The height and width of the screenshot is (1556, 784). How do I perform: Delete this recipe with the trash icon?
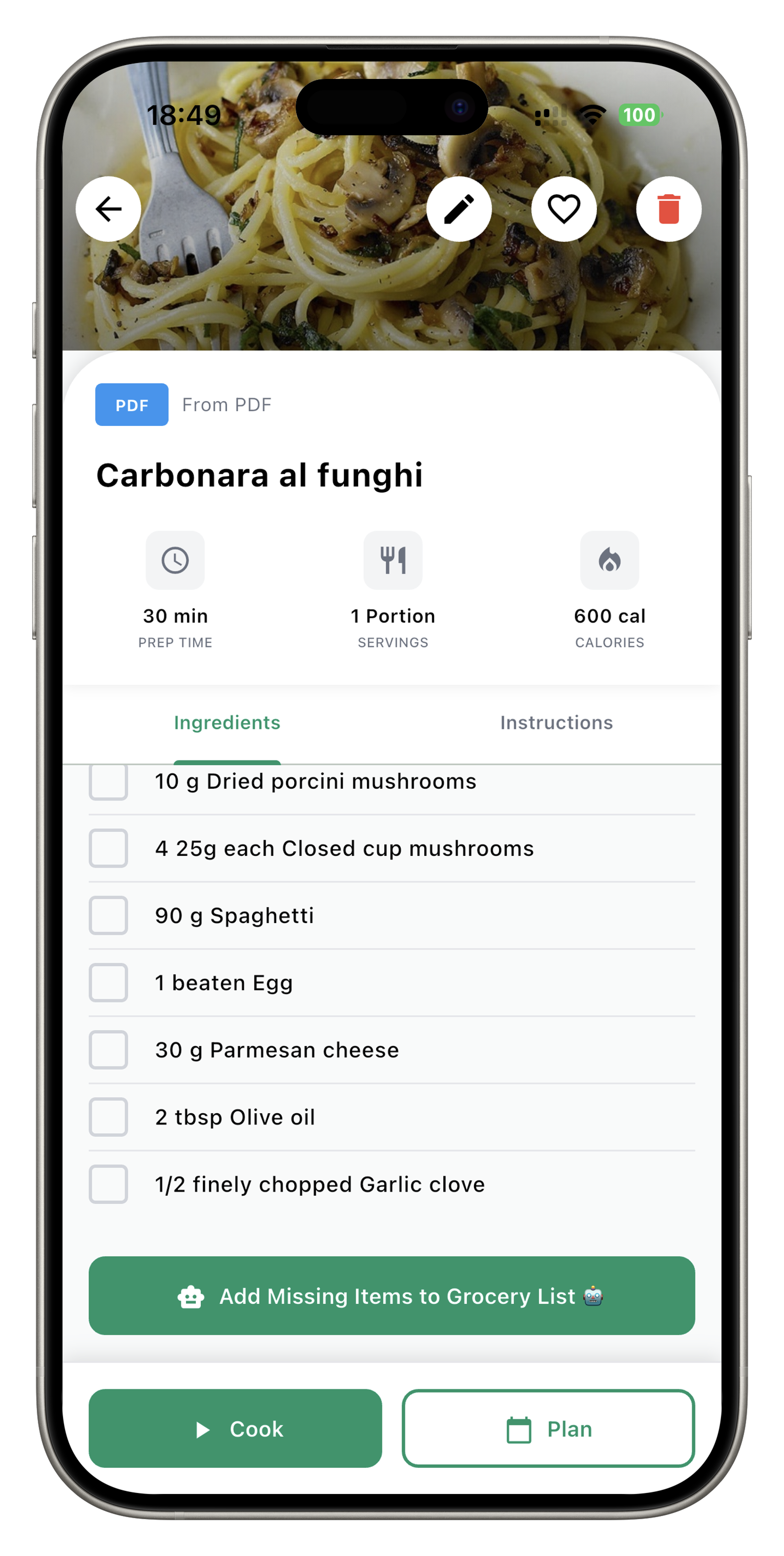[x=669, y=209]
